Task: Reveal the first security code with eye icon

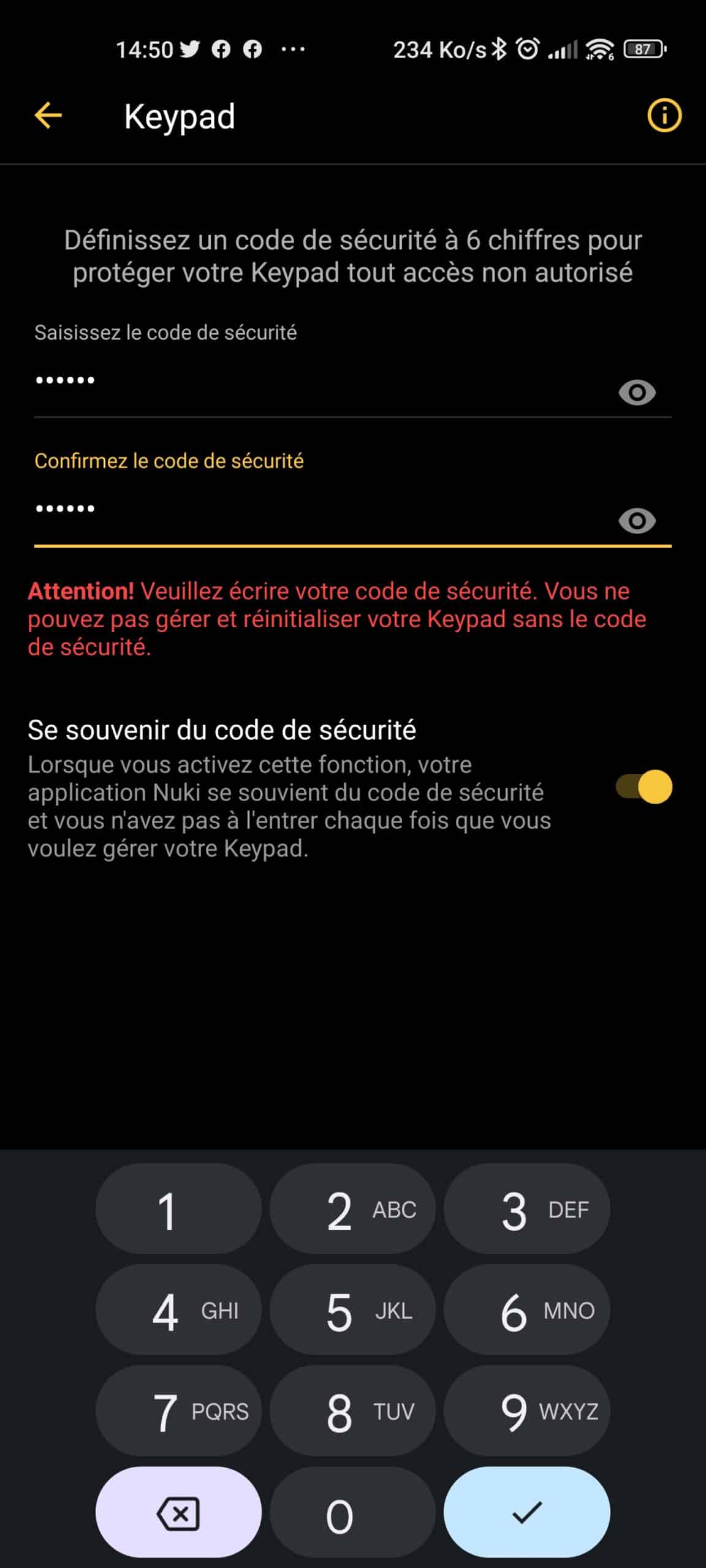Action: click(x=637, y=392)
